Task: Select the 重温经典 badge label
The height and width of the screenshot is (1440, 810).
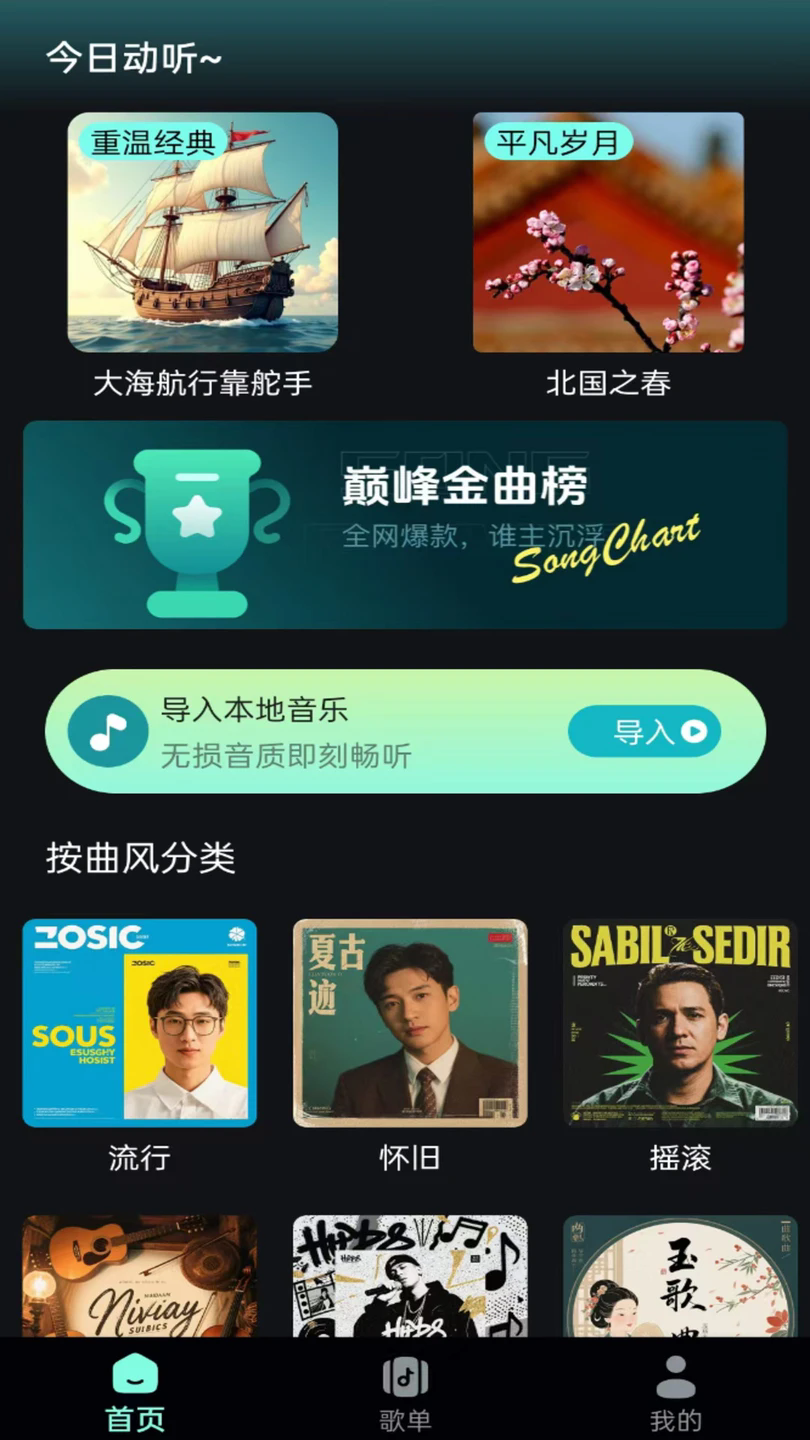Action: pos(152,143)
